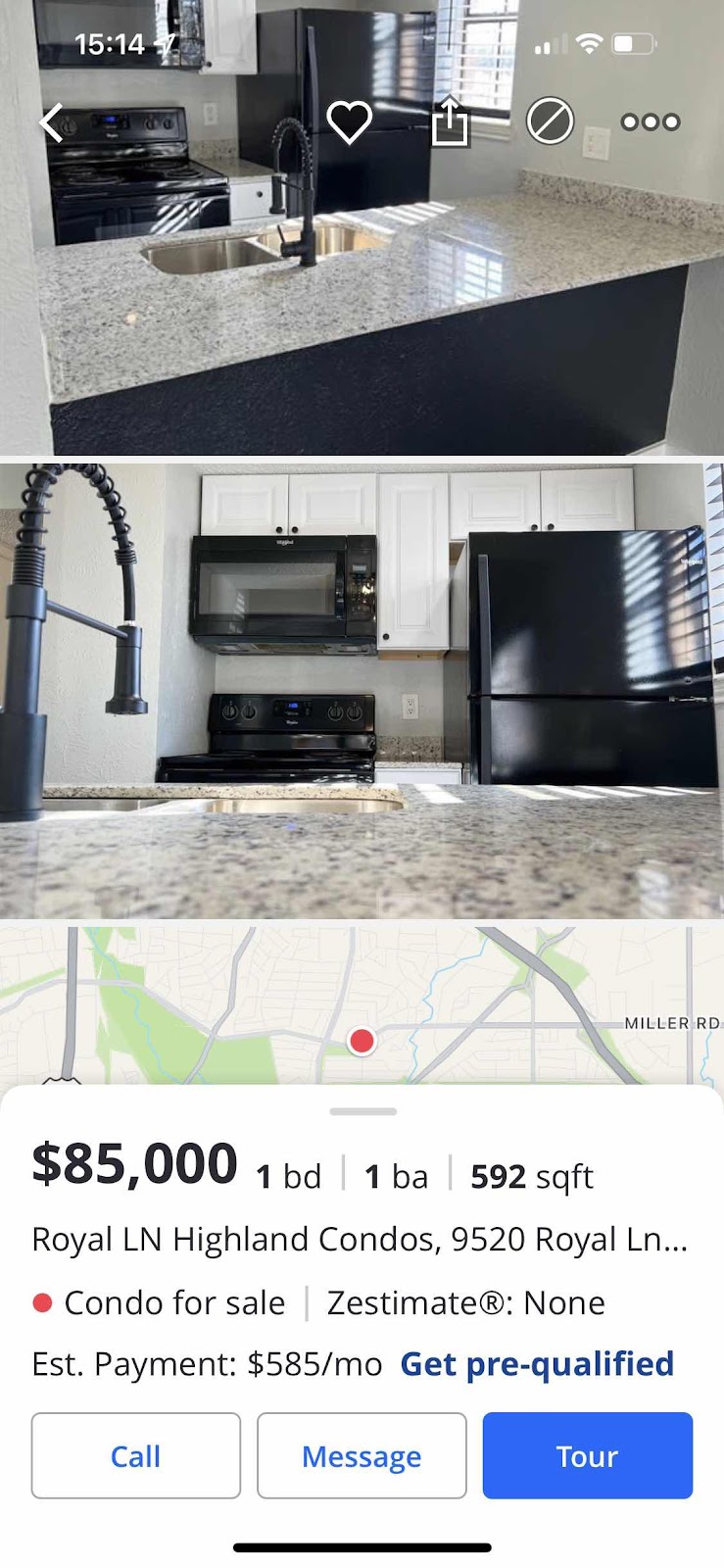Call about this condo
Viewport: 724px width, 1568px height.
point(135,1455)
